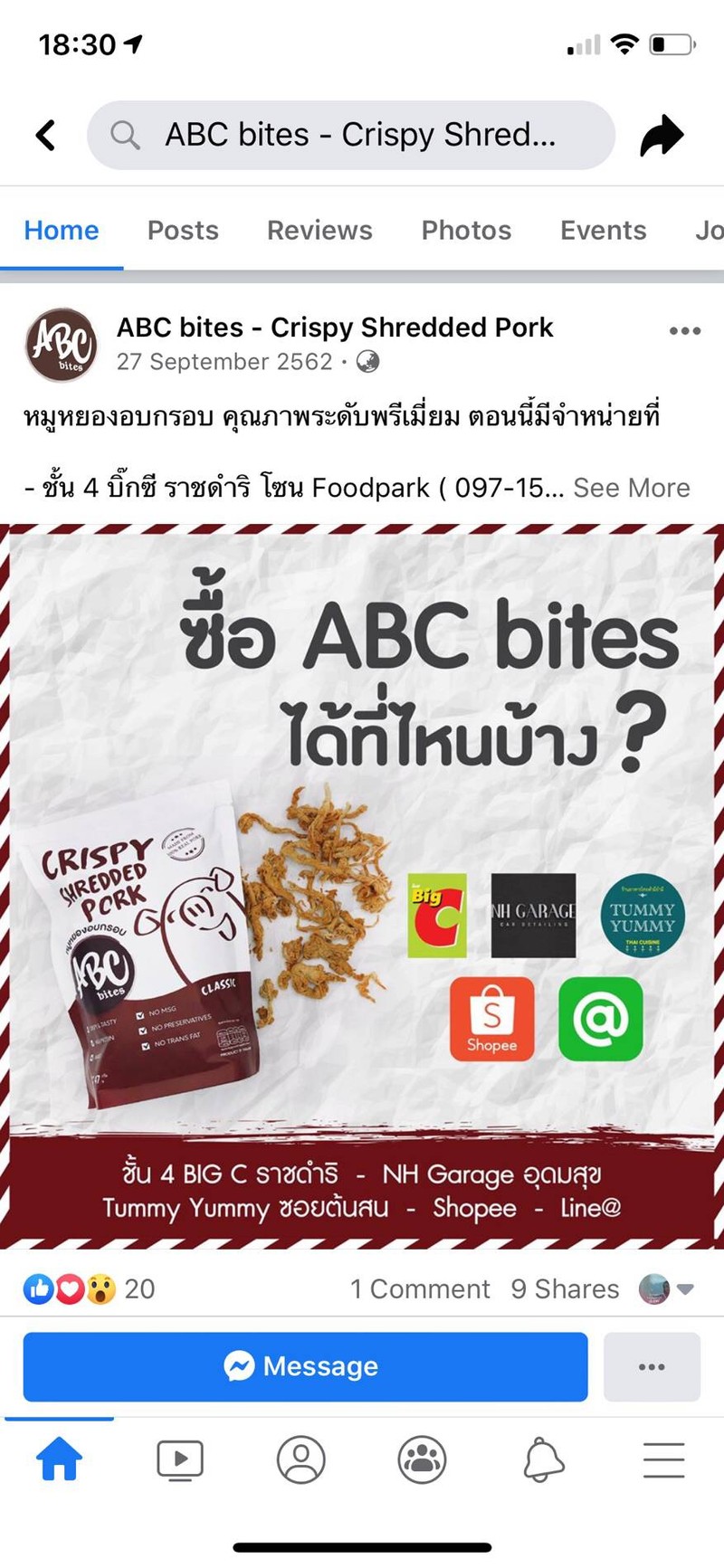724x1568 pixels.
Task: View the reactions on this post
Action: pyautogui.click(x=89, y=1288)
